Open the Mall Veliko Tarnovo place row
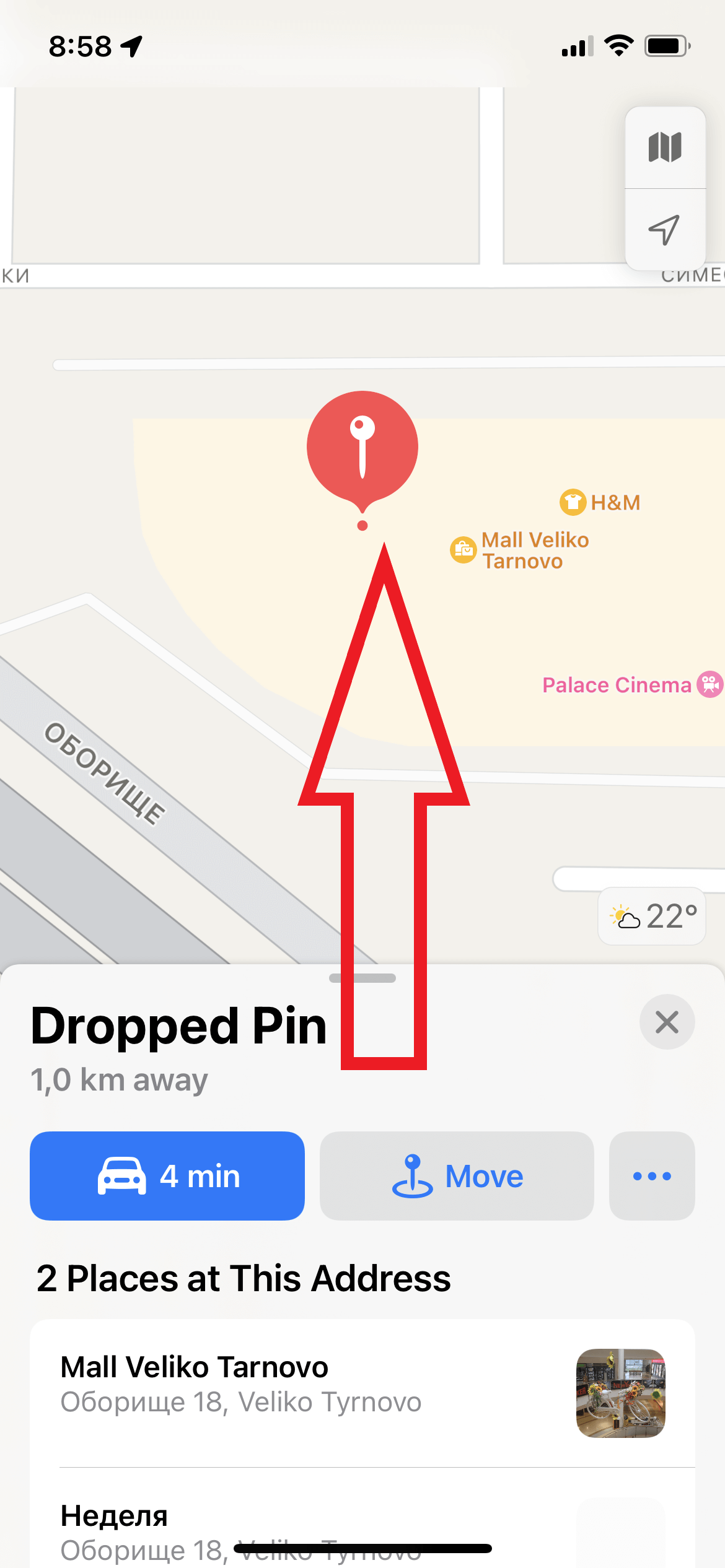Screen dimensions: 725x1568 point(362,1393)
